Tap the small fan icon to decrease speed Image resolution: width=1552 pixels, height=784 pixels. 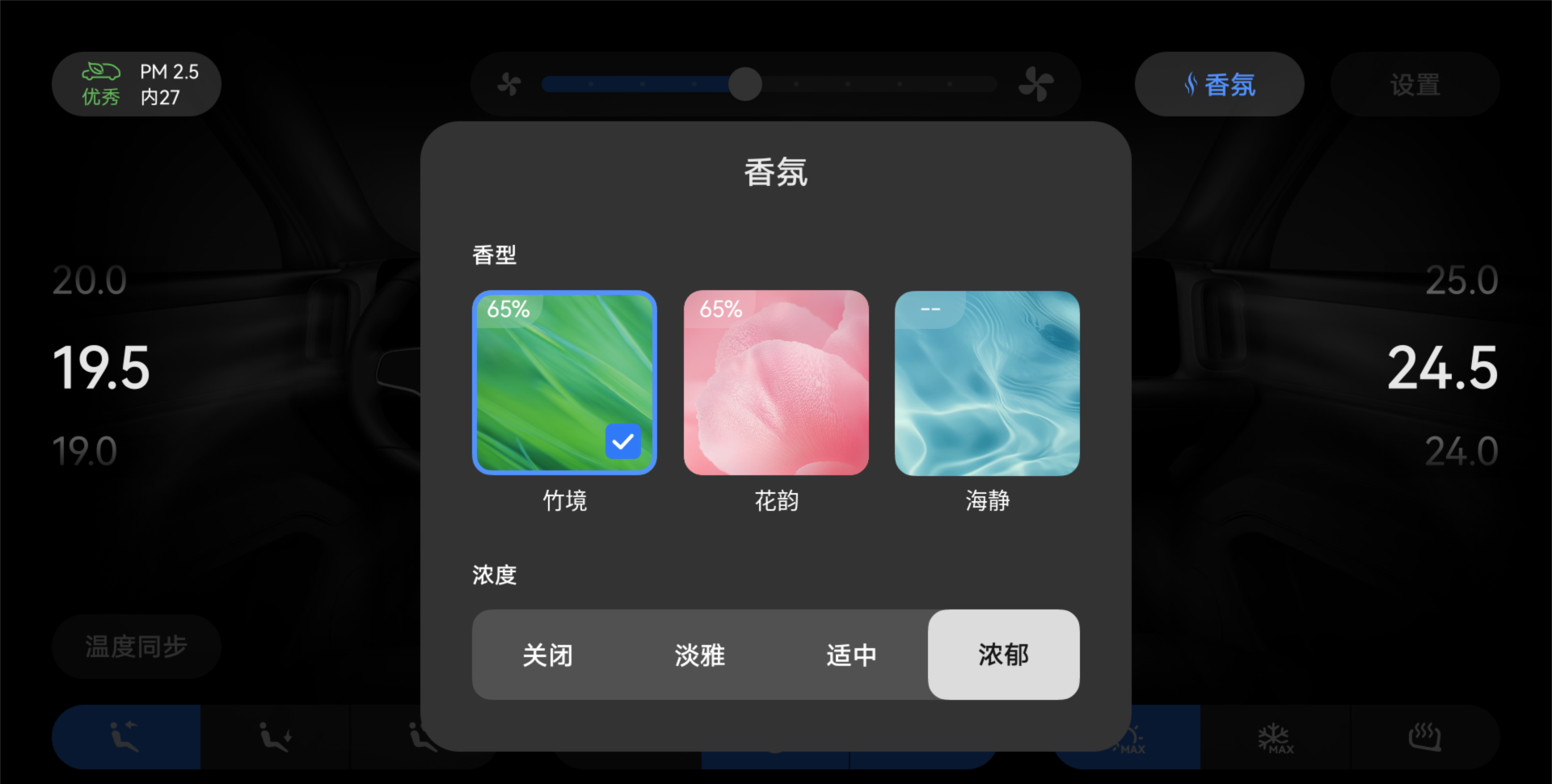509,84
